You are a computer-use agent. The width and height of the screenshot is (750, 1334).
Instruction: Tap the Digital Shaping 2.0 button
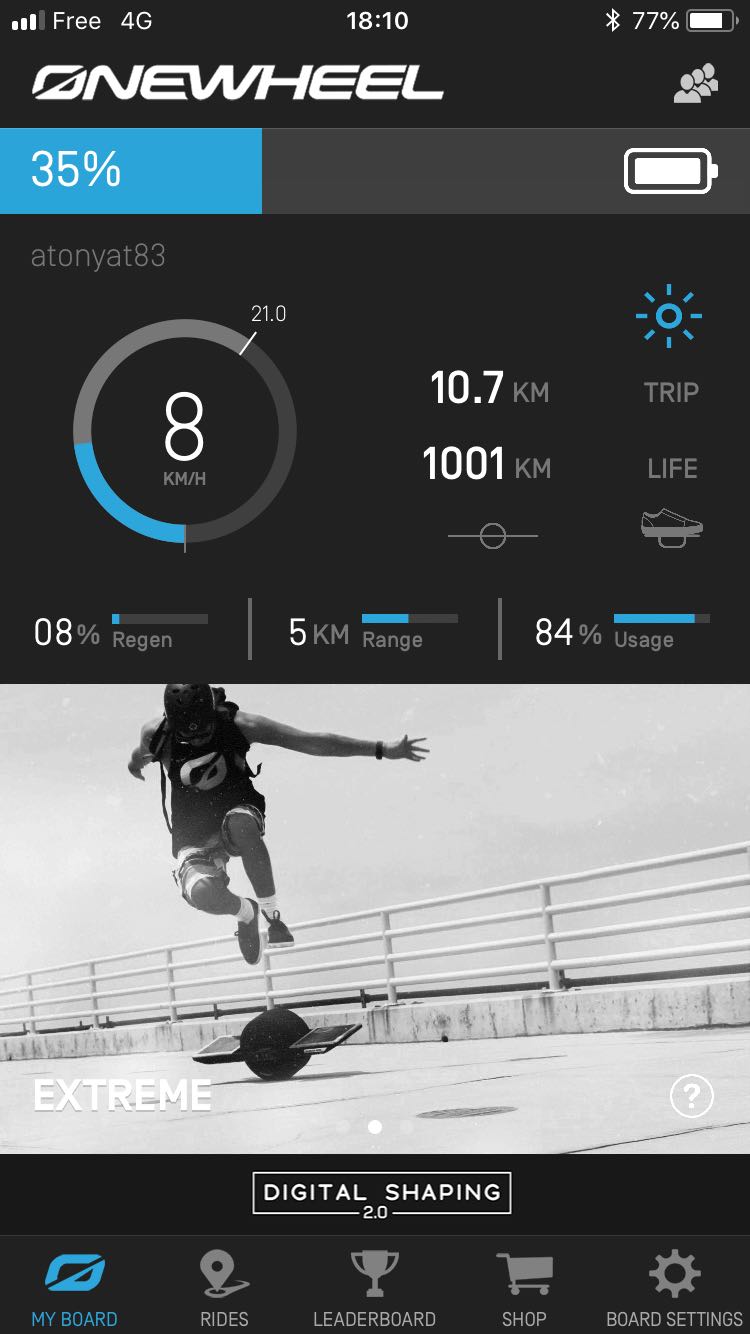tap(381, 1193)
